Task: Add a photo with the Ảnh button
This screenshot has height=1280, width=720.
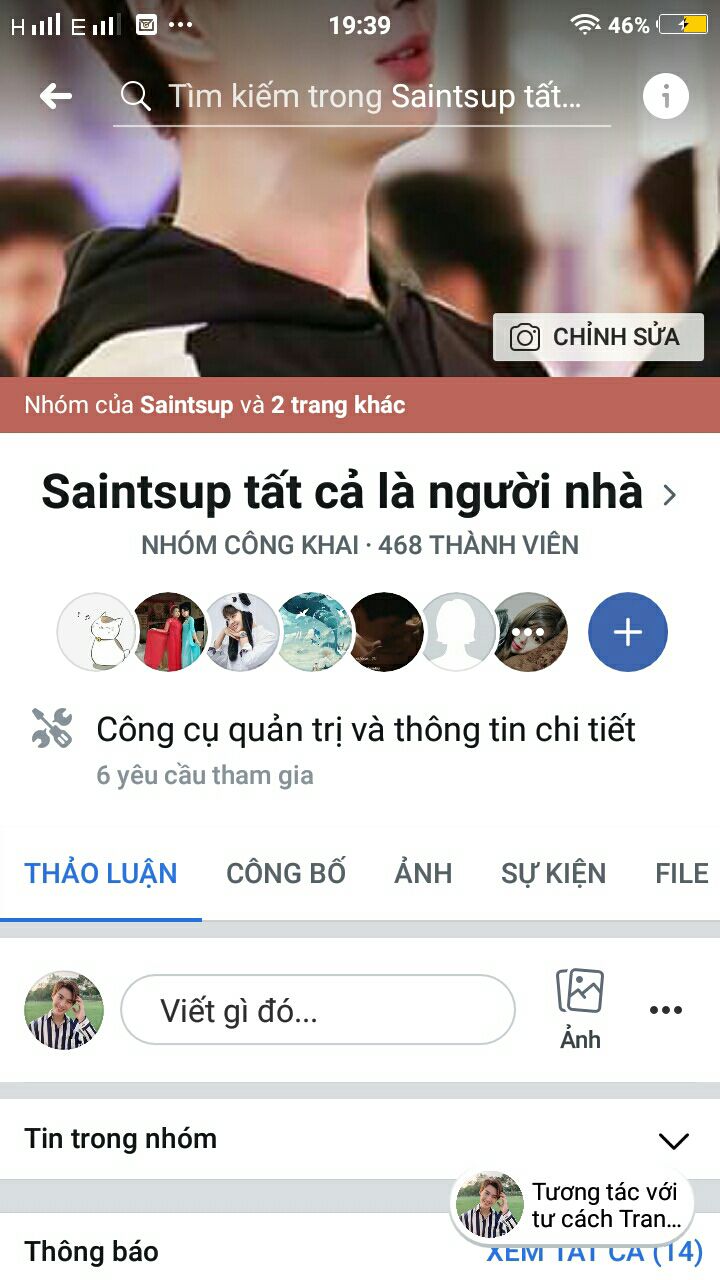Action: [580, 1008]
